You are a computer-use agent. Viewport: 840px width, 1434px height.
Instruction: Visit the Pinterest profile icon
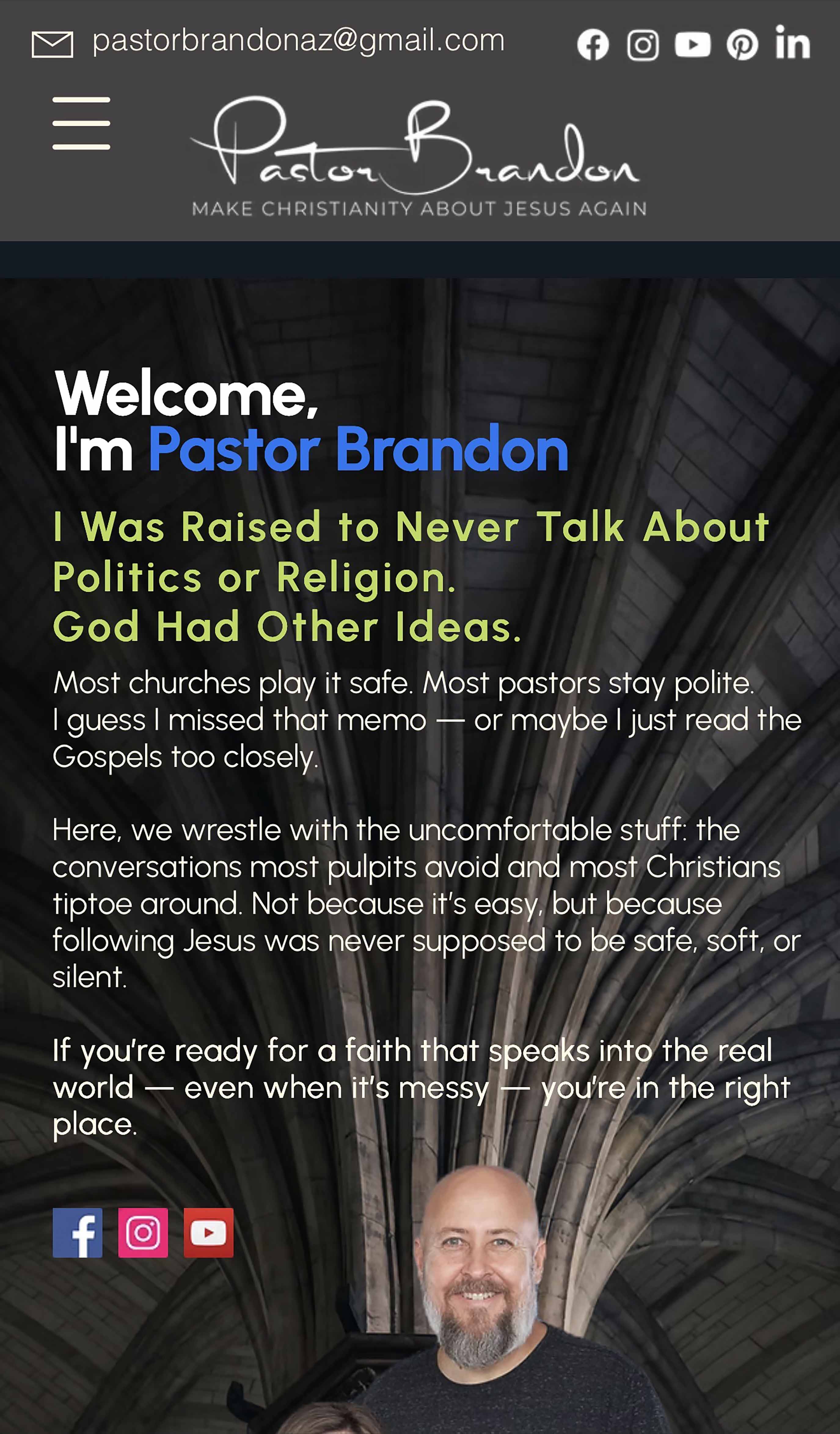(x=742, y=44)
